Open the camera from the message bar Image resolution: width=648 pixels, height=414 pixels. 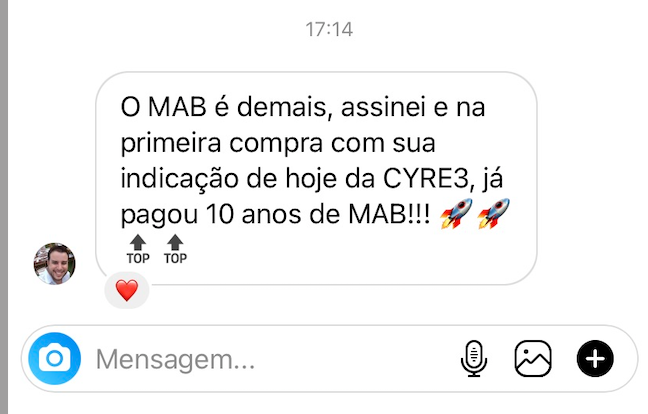[54, 358]
